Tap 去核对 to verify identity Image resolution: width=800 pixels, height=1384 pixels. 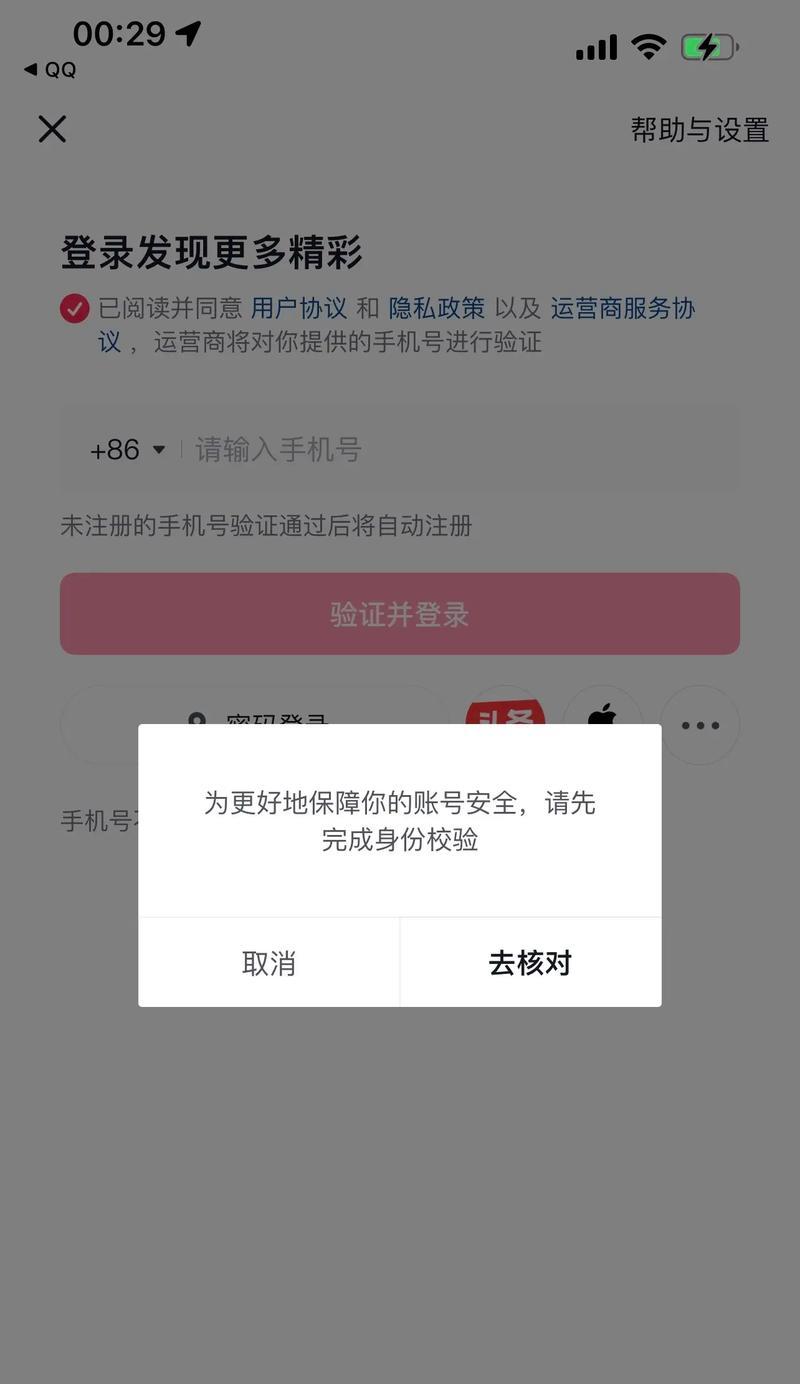point(530,963)
